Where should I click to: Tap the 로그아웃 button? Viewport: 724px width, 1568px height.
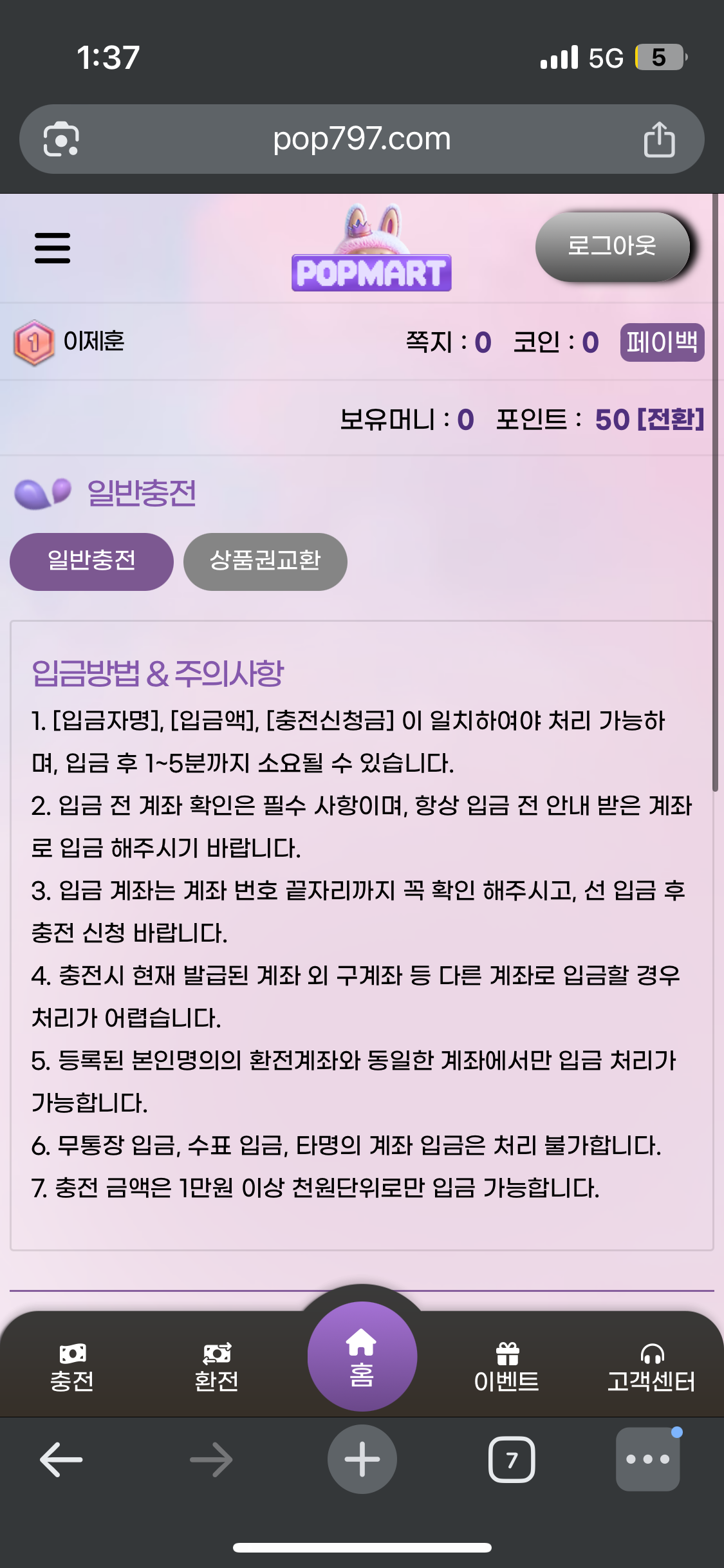click(612, 247)
